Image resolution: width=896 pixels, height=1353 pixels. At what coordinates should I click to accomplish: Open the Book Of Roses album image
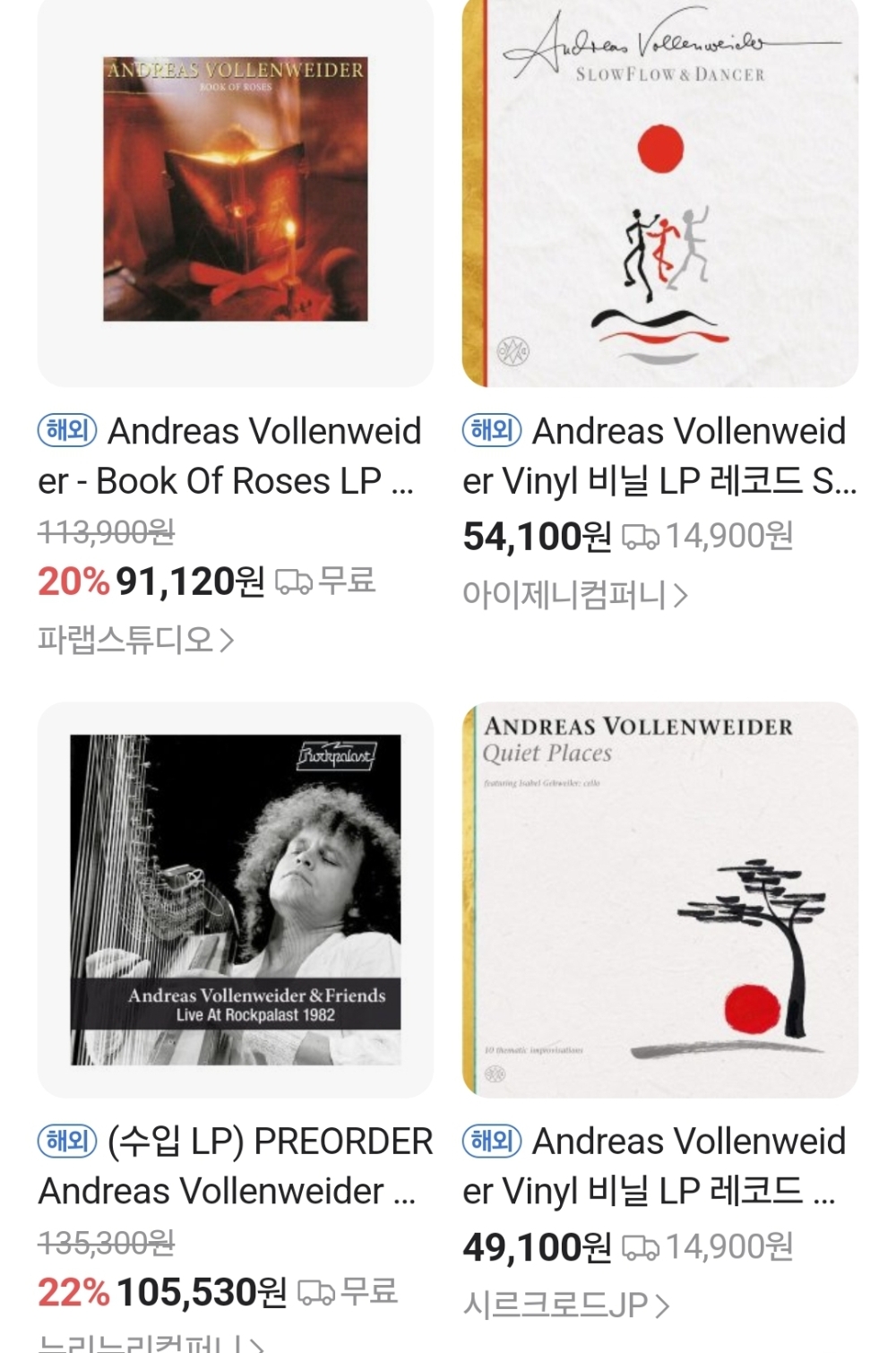click(x=235, y=190)
